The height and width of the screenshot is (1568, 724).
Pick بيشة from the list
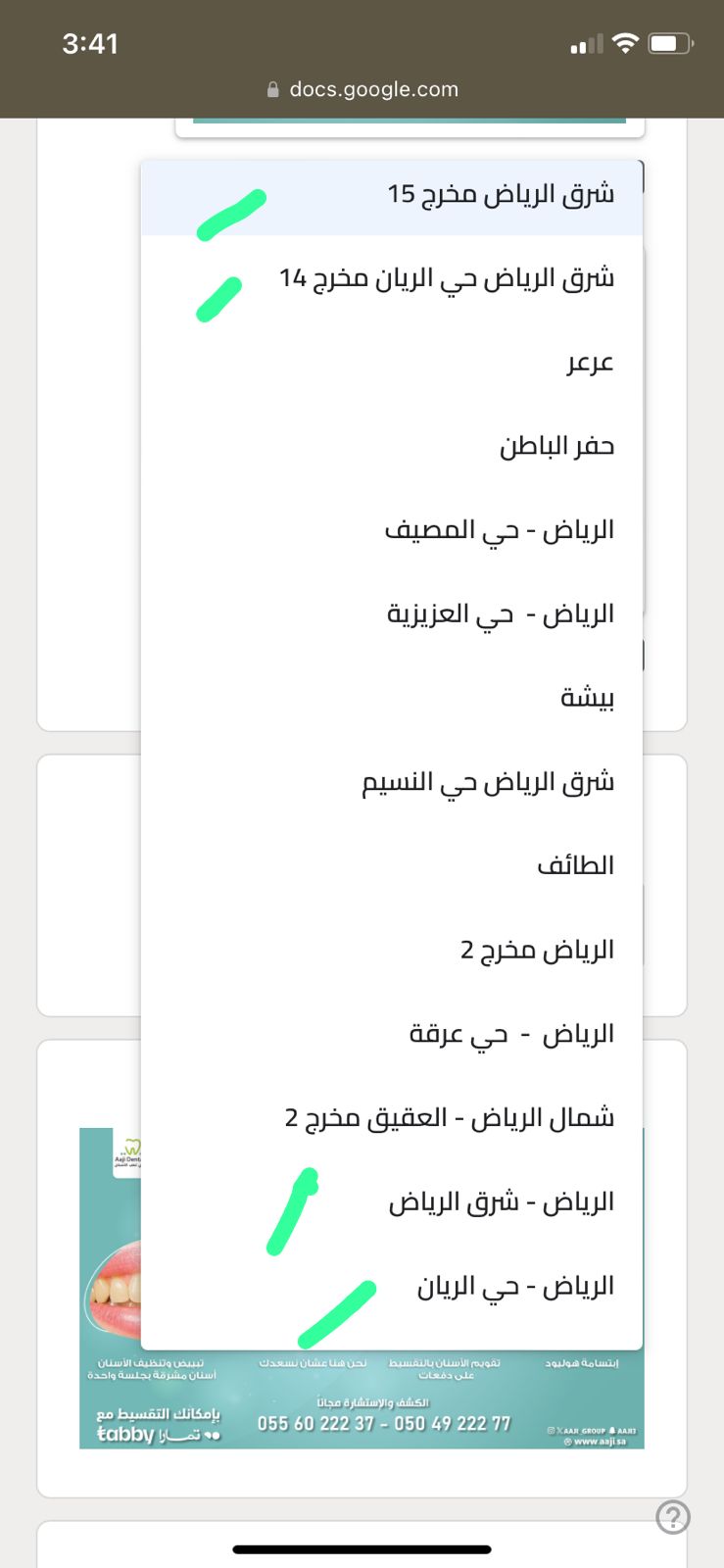587,698
